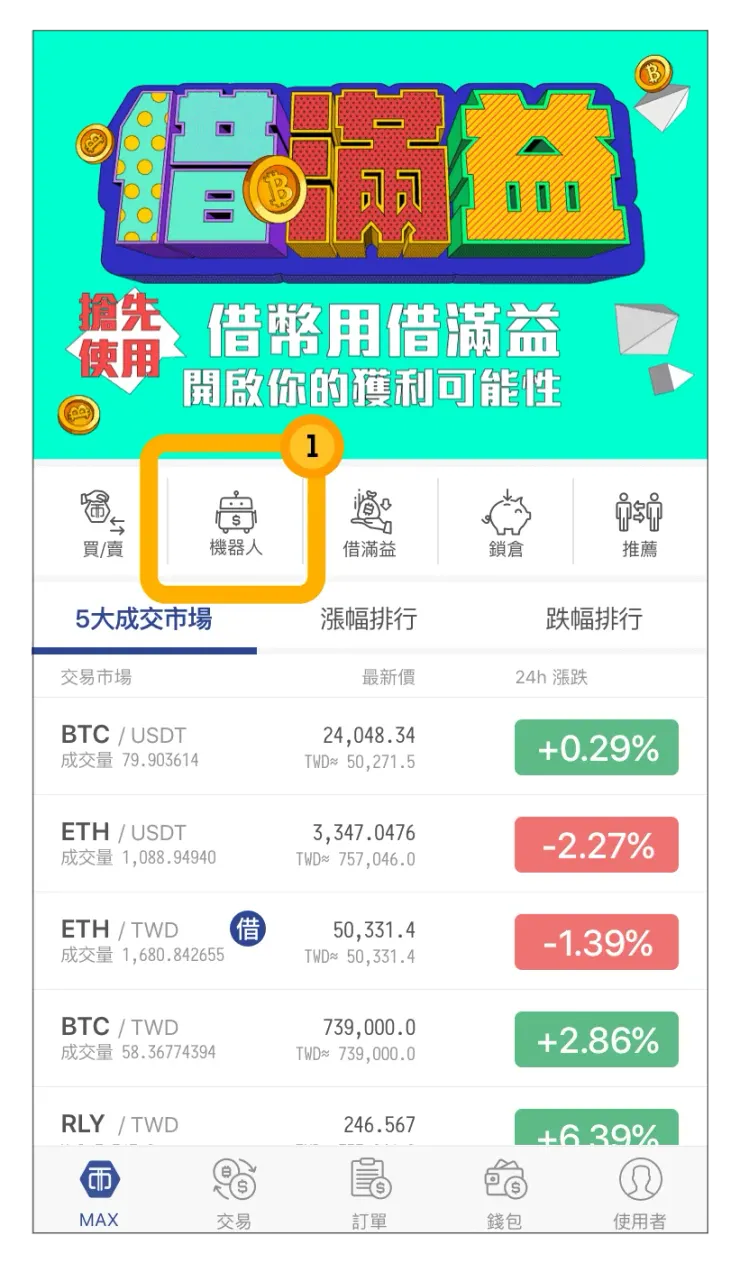Switch to the 交易 trading tab
The height and width of the screenshot is (1263, 740).
click(x=234, y=1194)
